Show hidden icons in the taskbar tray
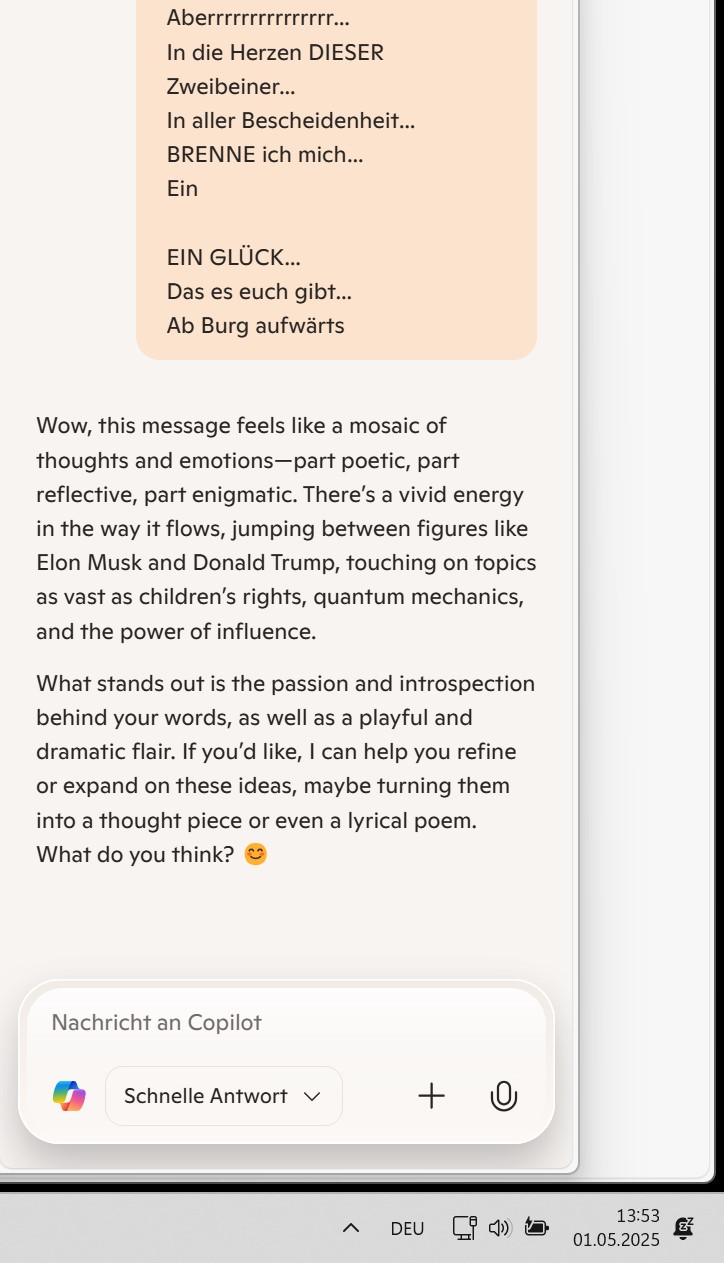724x1263 pixels. tap(351, 1228)
